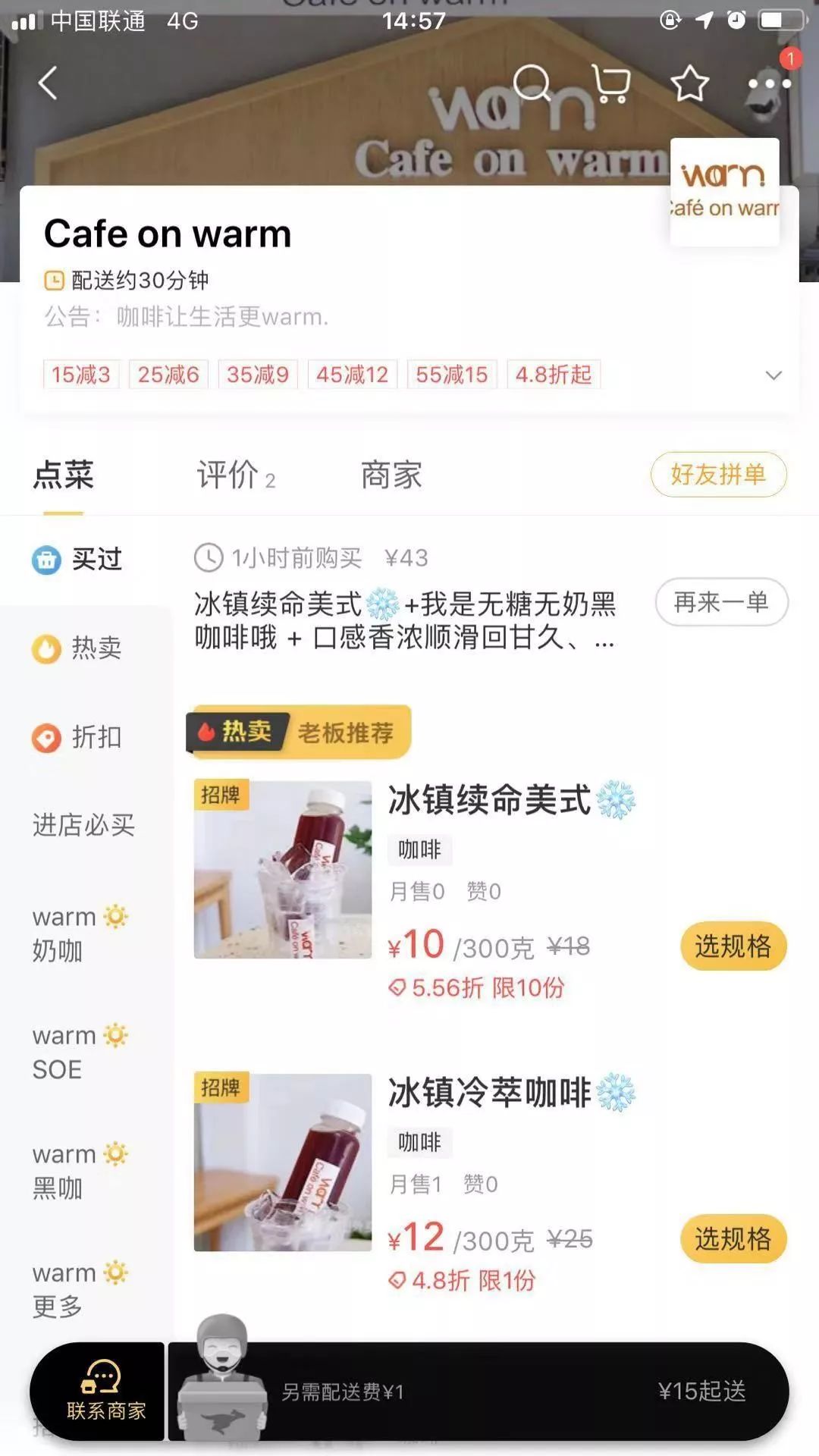Viewport: 819px width, 1456px height.
Task: Open the 冰镇冷萃咖啡 product image
Action: [x=283, y=1163]
